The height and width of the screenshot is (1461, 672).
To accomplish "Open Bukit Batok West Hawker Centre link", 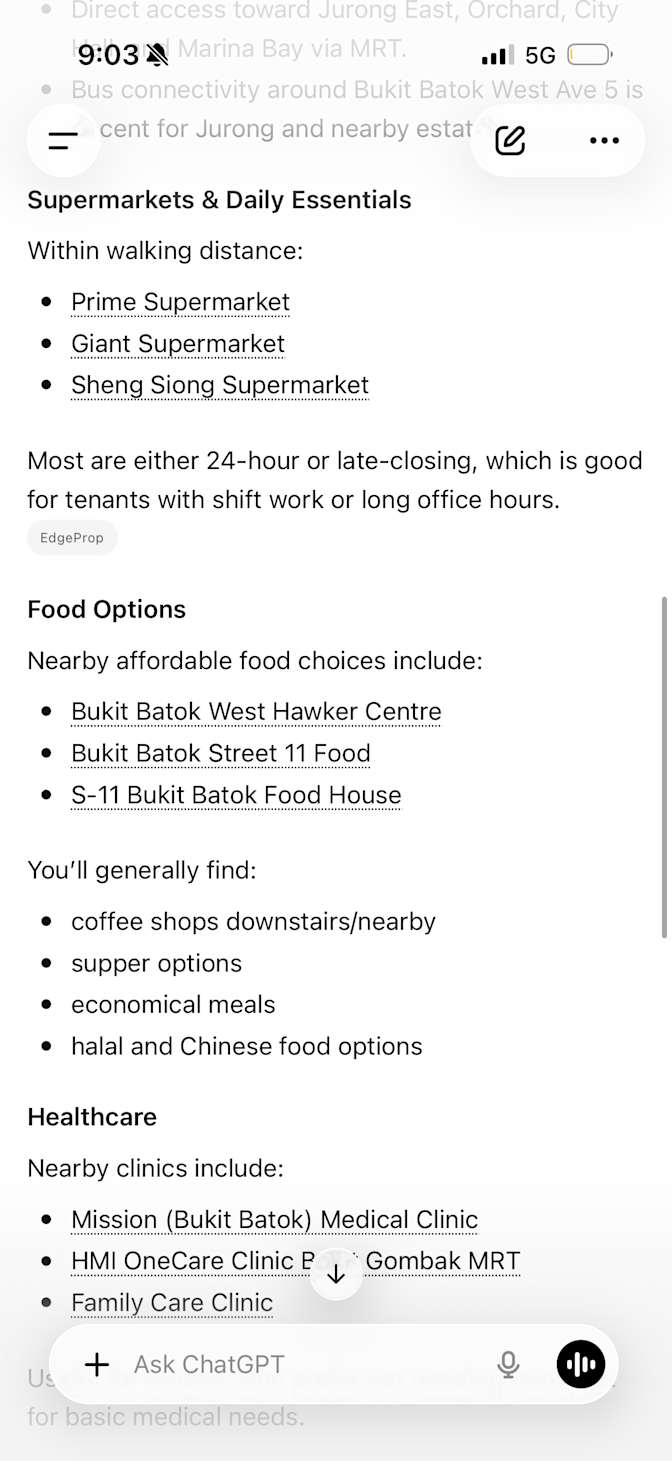I will pos(256,712).
